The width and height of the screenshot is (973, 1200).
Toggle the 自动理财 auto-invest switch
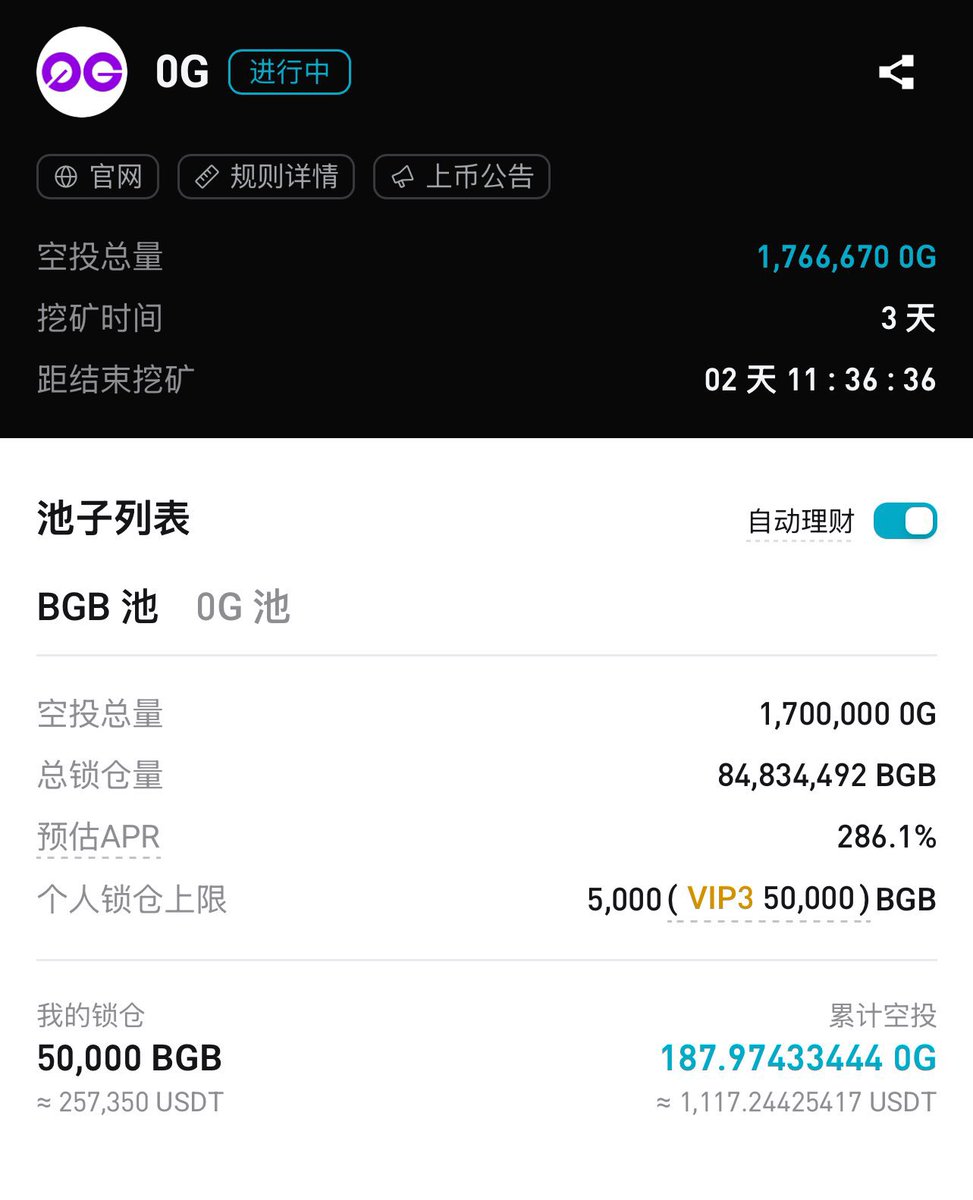click(904, 521)
